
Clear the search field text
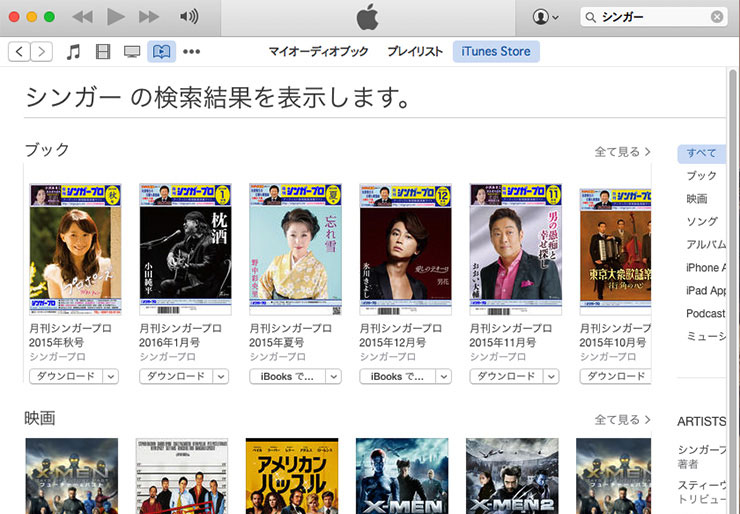point(717,17)
